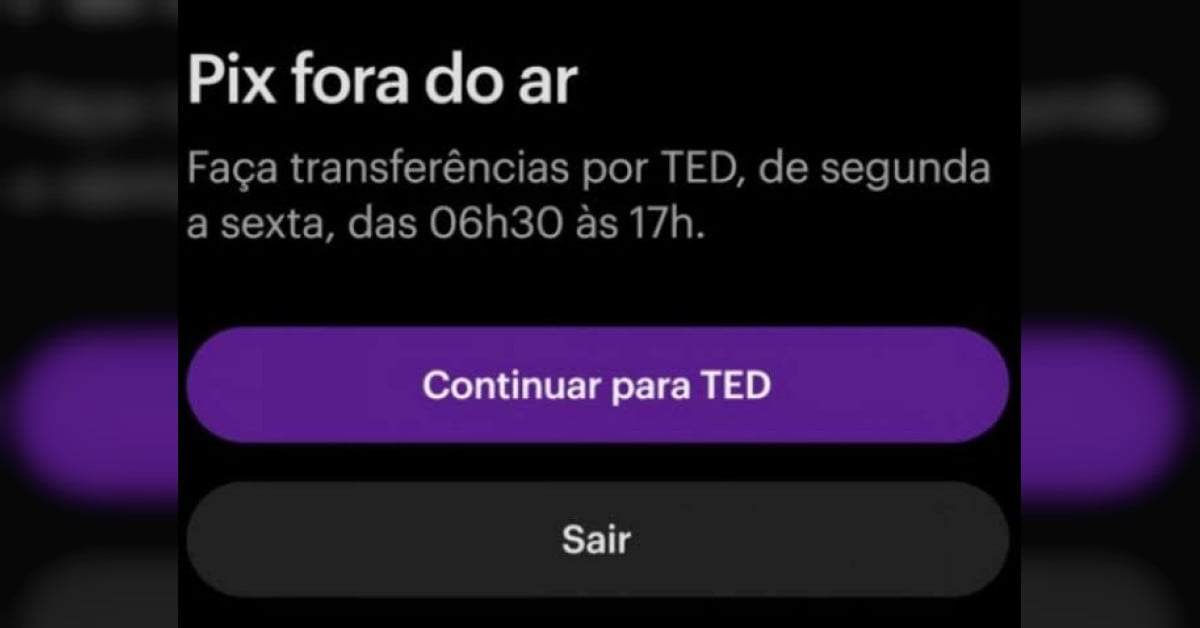Continue to TED transfer
The width and height of the screenshot is (1200, 628).
pos(597,385)
